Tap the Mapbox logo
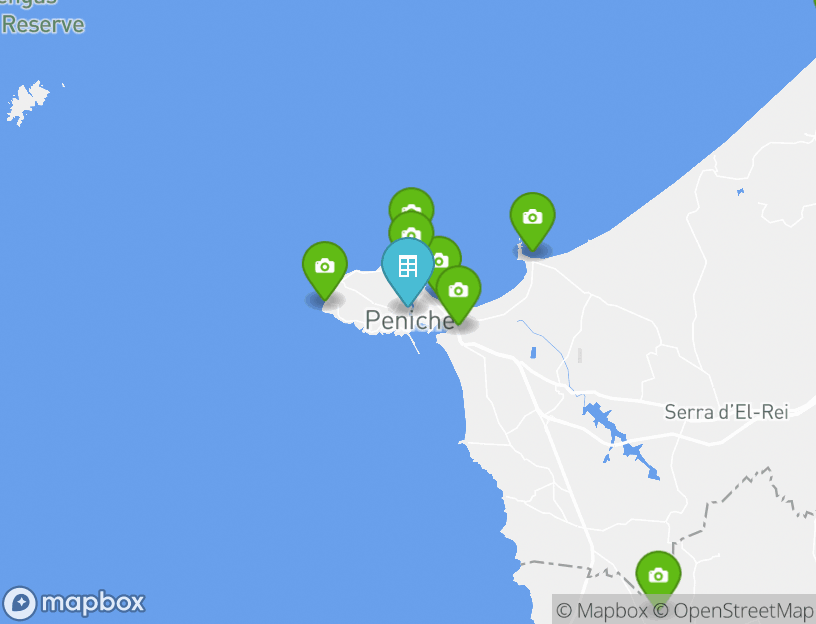The width and height of the screenshot is (816, 624). pos(76,603)
